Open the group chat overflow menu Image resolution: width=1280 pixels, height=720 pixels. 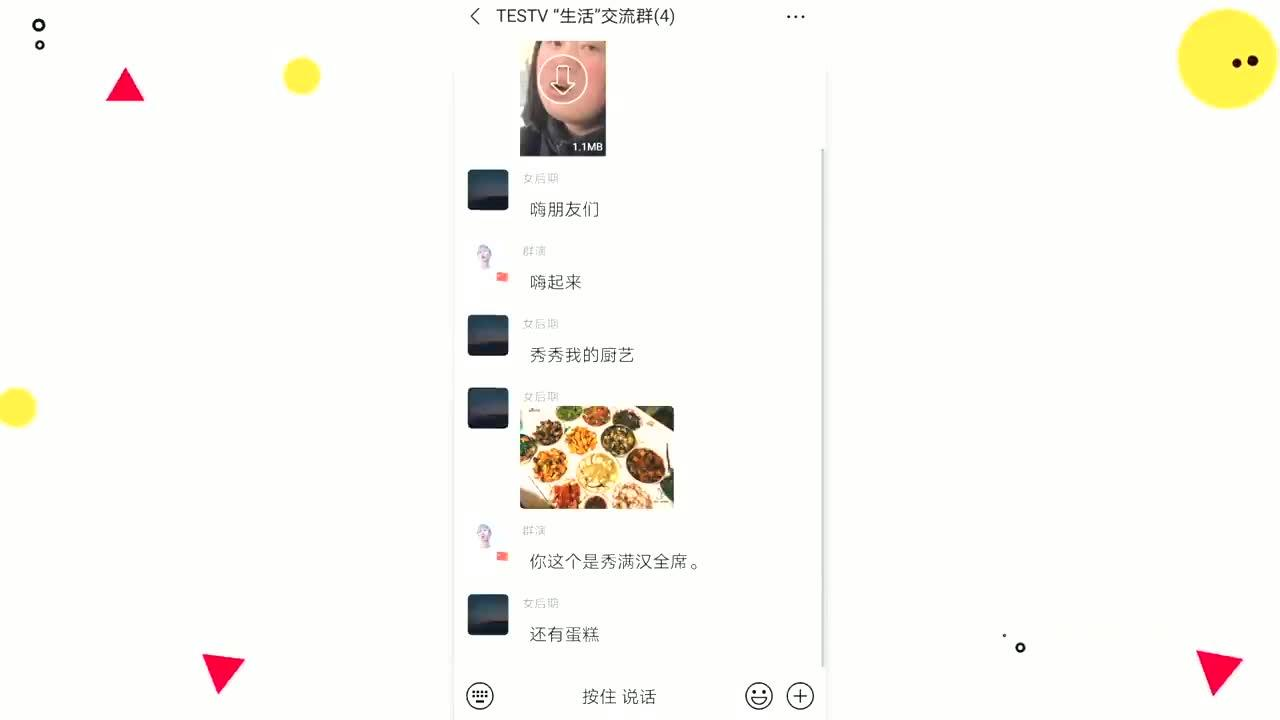pos(795,17)
